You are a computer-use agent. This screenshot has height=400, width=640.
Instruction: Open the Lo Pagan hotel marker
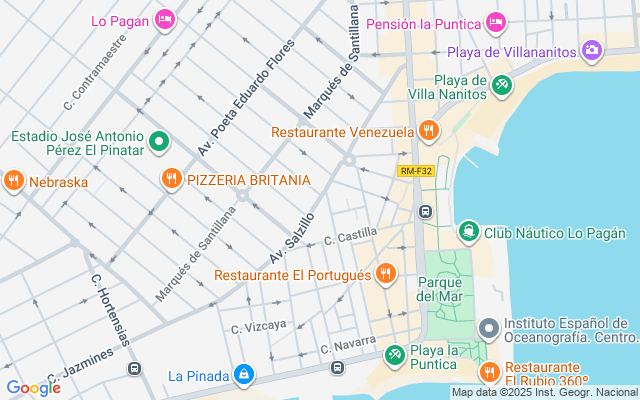(166, 20)
